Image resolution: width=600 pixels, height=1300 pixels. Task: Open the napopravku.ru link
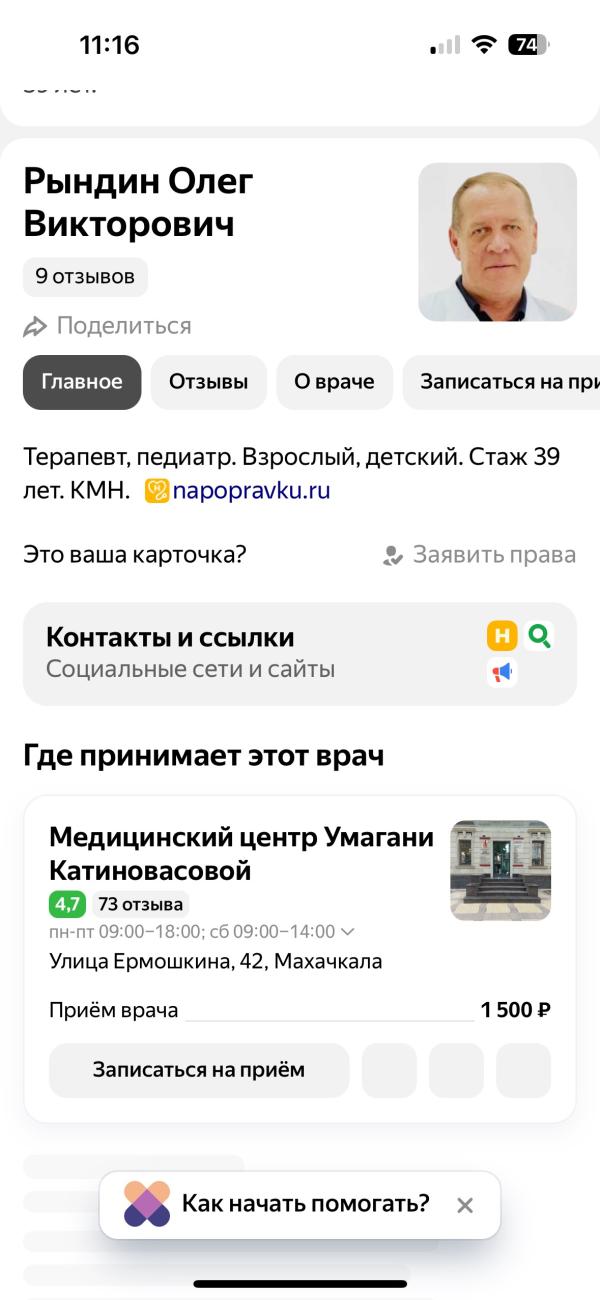250,491
